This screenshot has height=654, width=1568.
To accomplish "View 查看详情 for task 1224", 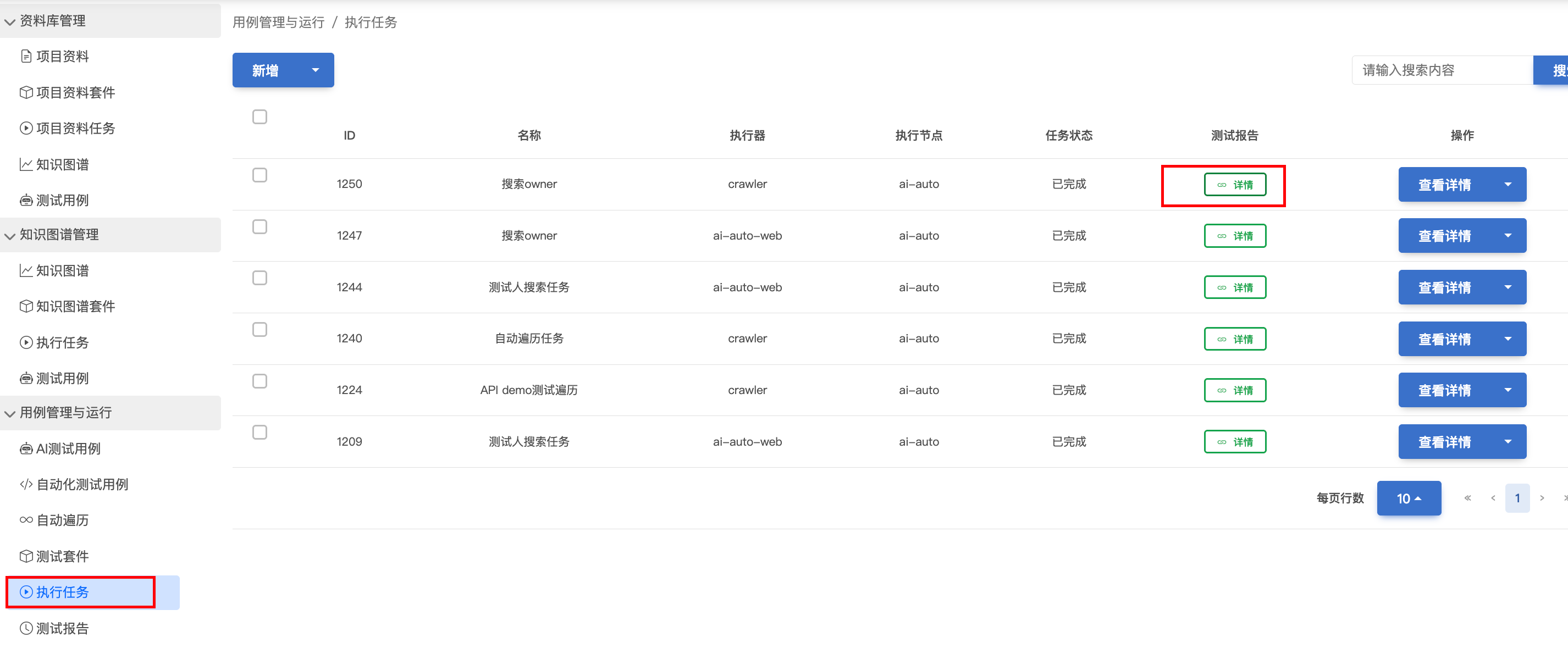I will click(x=1444, y=391).
